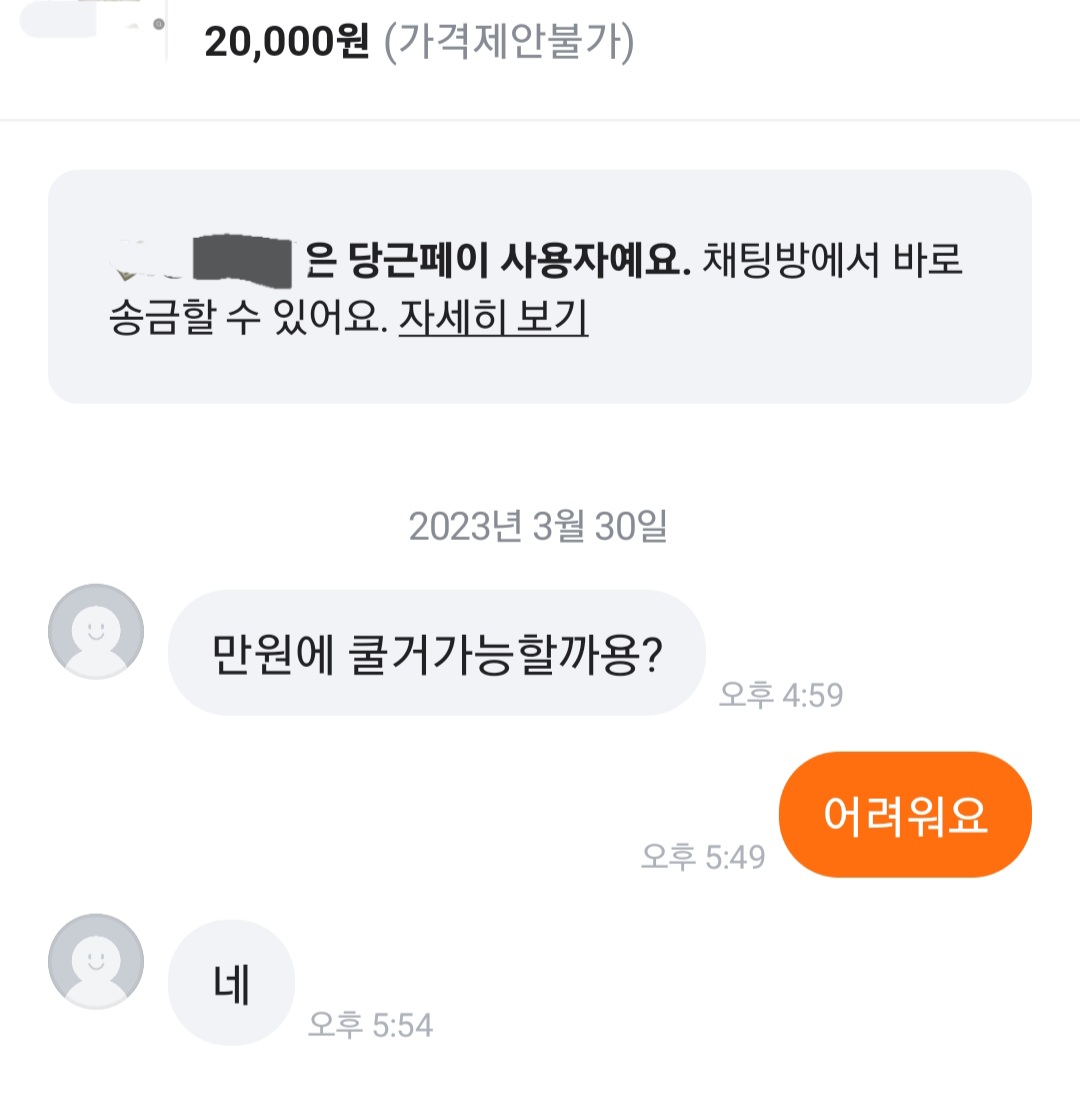Open the sender's profile avatar beside 네

point(96,961)
